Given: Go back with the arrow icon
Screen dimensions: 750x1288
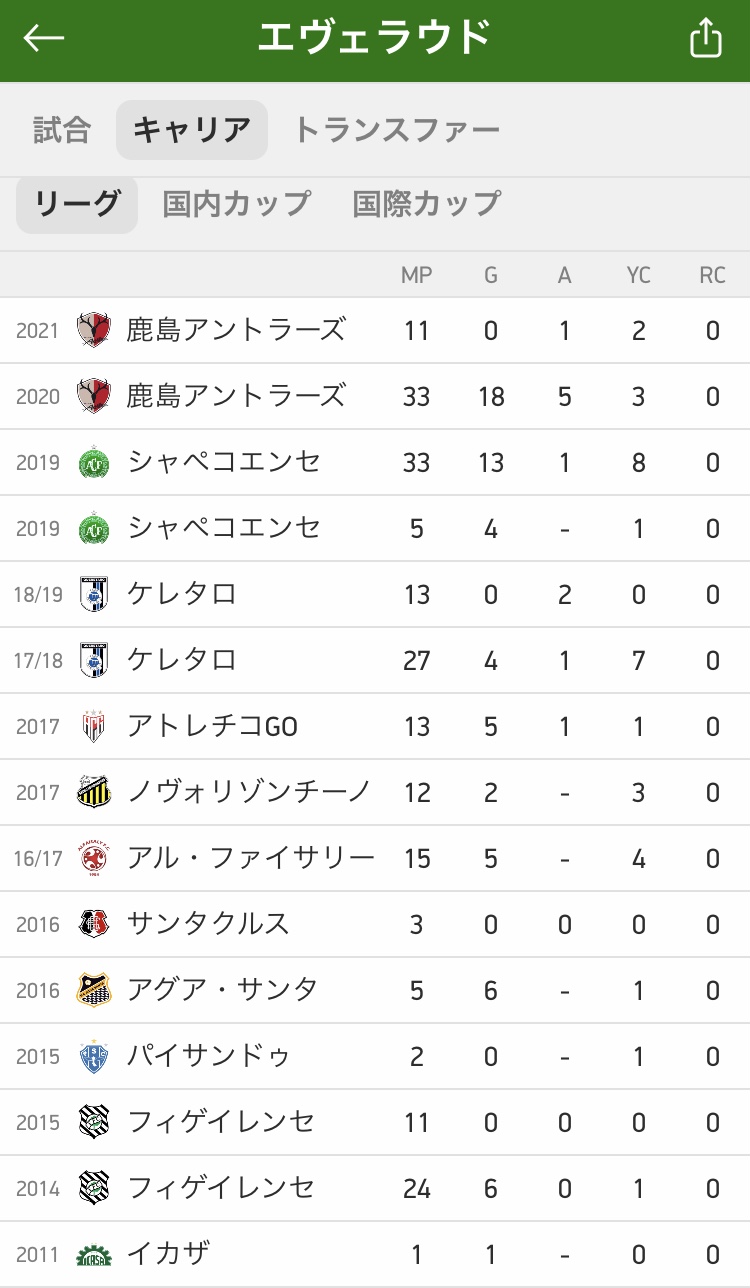Looking at the screenshot, I should (43, 38).
